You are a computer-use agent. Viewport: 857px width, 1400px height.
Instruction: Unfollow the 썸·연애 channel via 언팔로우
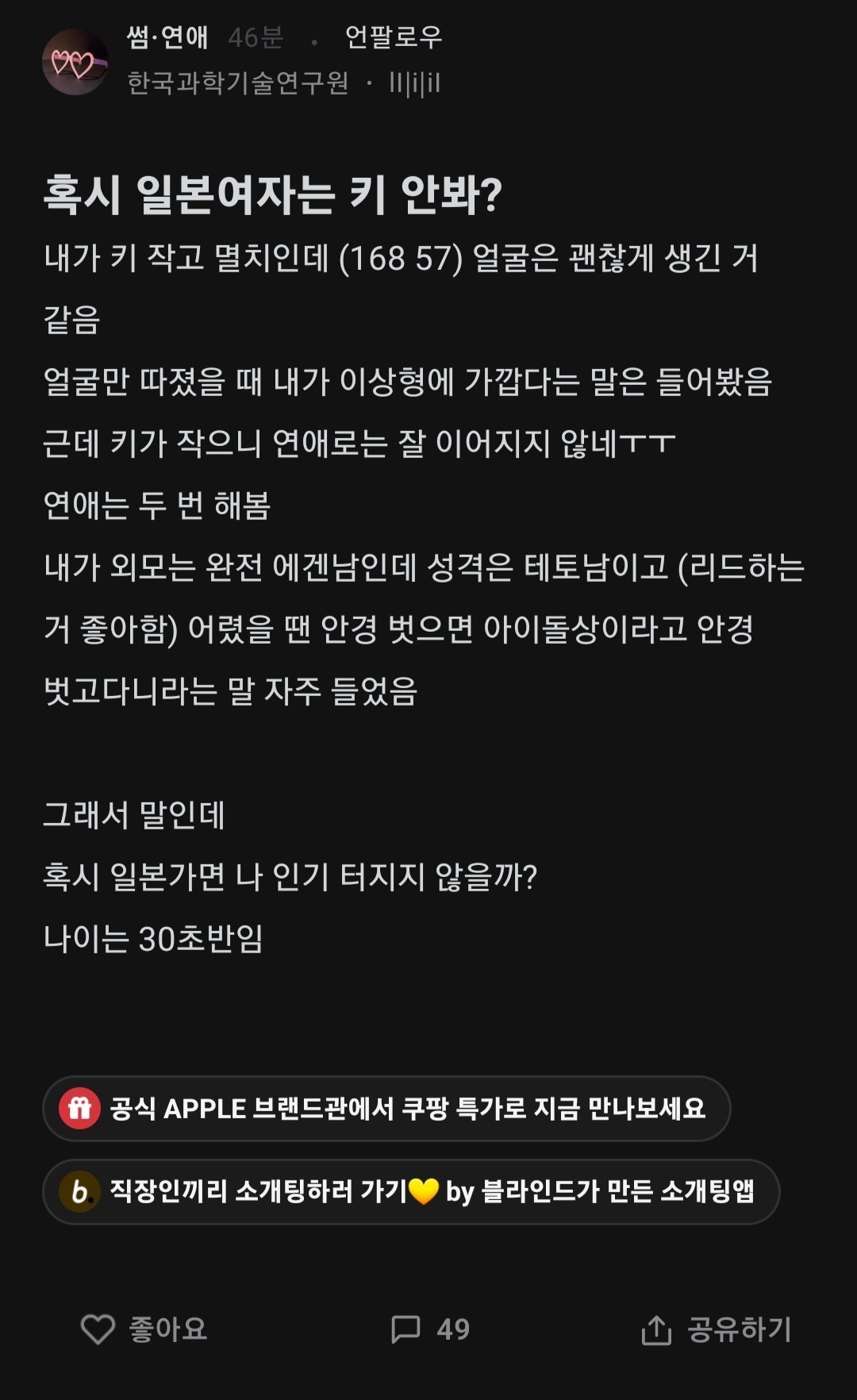click(394, 37)
